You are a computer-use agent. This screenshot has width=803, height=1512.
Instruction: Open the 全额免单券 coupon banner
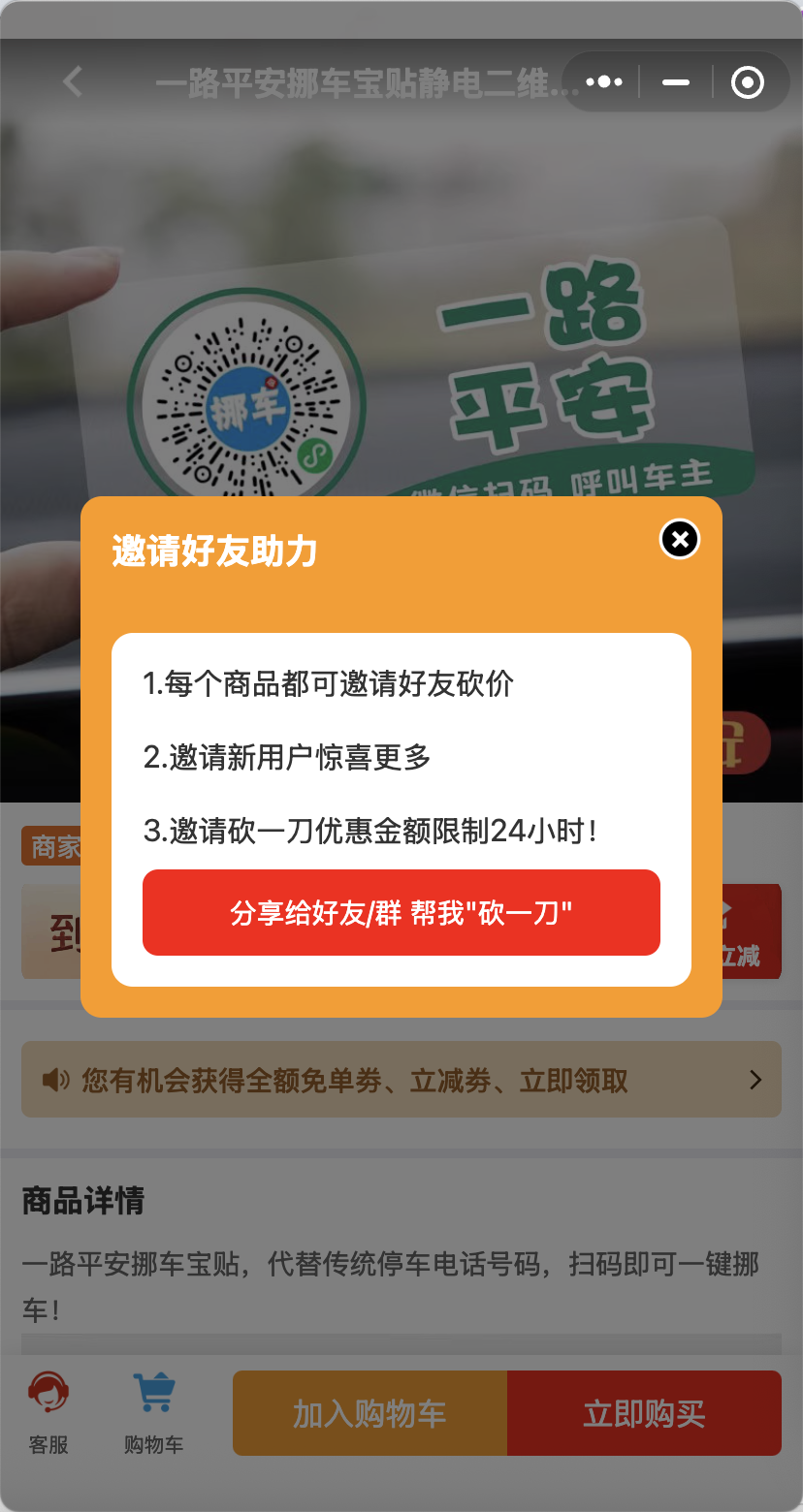click(401, 1080)
